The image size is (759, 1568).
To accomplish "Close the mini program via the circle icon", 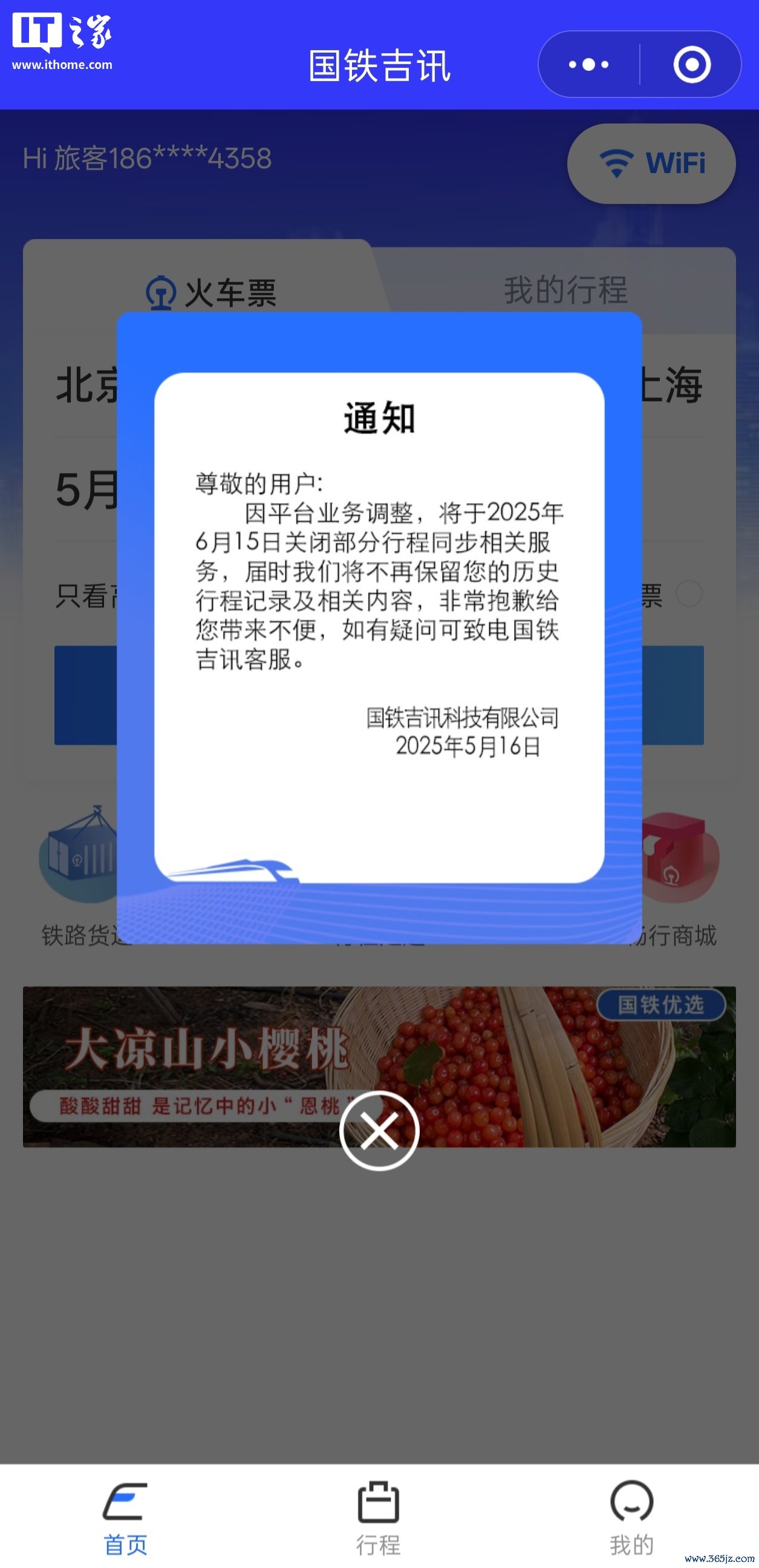I will pos(691,65).
